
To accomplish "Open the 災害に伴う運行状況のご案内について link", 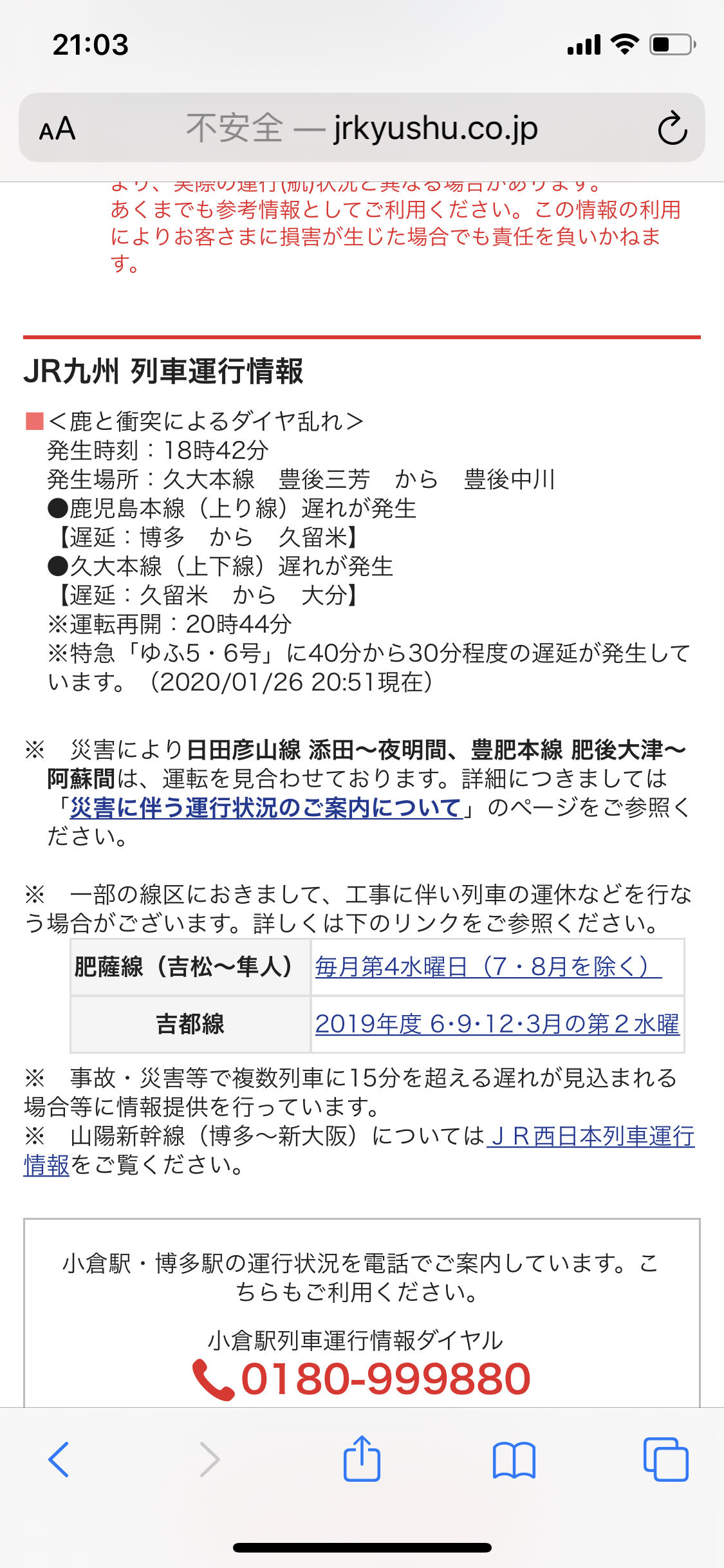I will 266,807.
